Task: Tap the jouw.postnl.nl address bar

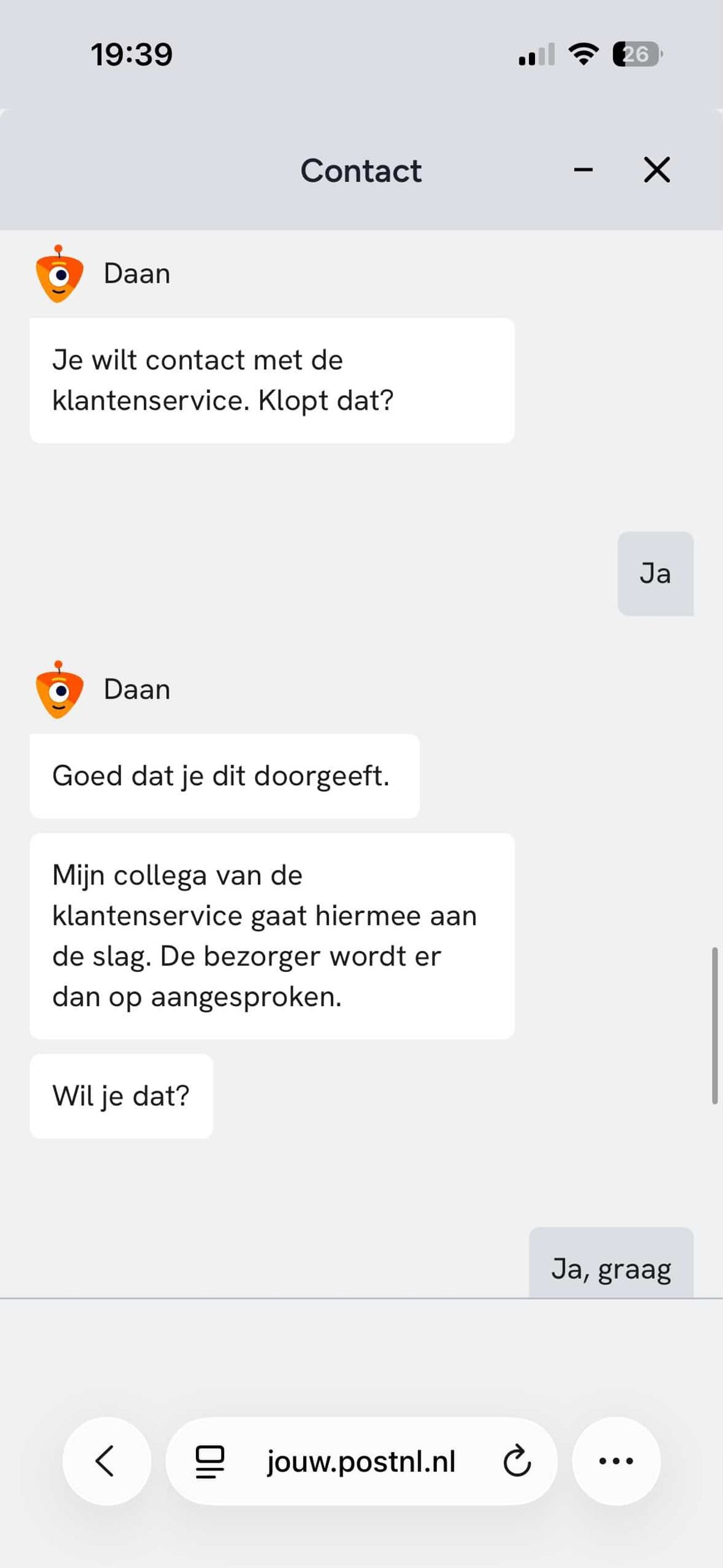Action: [360, 1461]
